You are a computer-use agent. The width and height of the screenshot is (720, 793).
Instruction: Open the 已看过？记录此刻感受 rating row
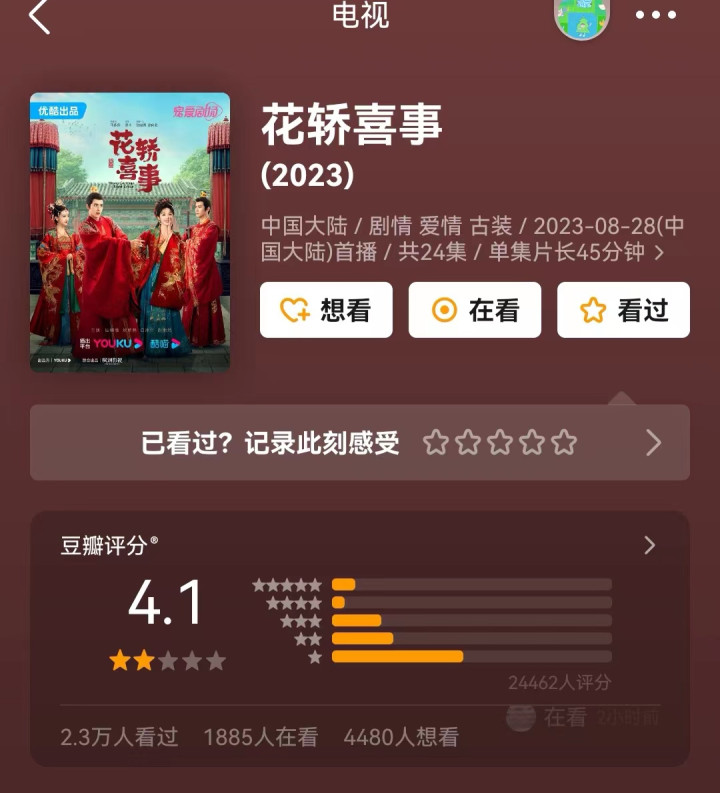click(x=360, y=443)
